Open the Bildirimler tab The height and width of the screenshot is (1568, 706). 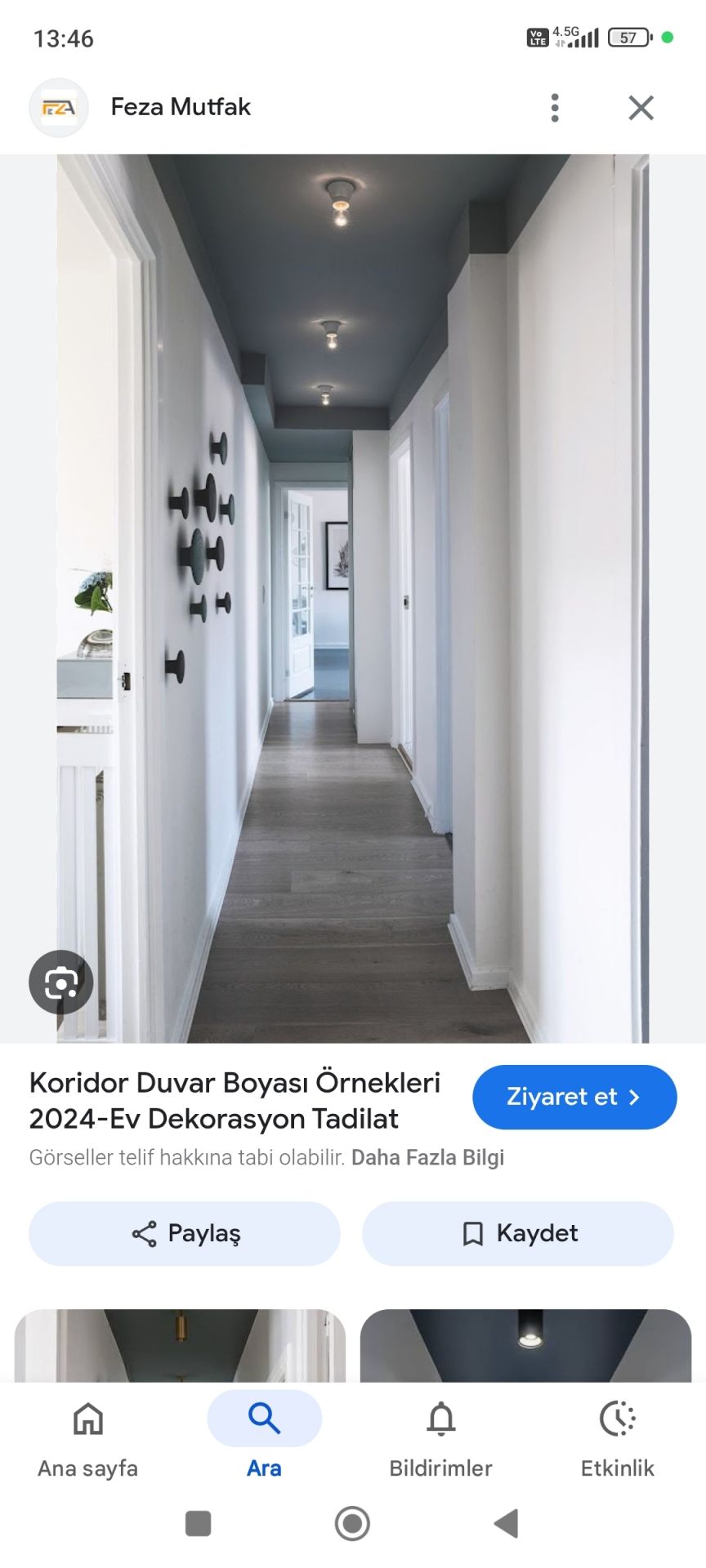coord(440,1438)
